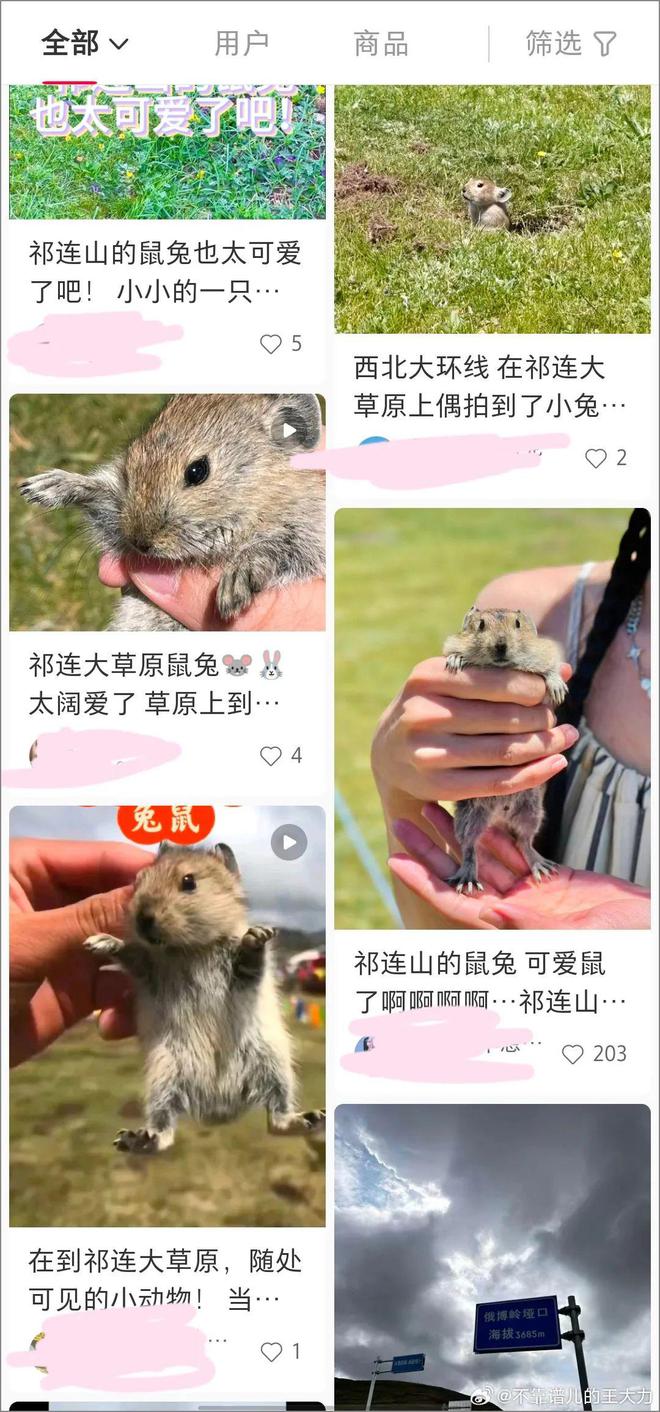This screenshot has width=660, height=1412.
Task: Like the post with 203 likes
Action: coord(573,1054)
